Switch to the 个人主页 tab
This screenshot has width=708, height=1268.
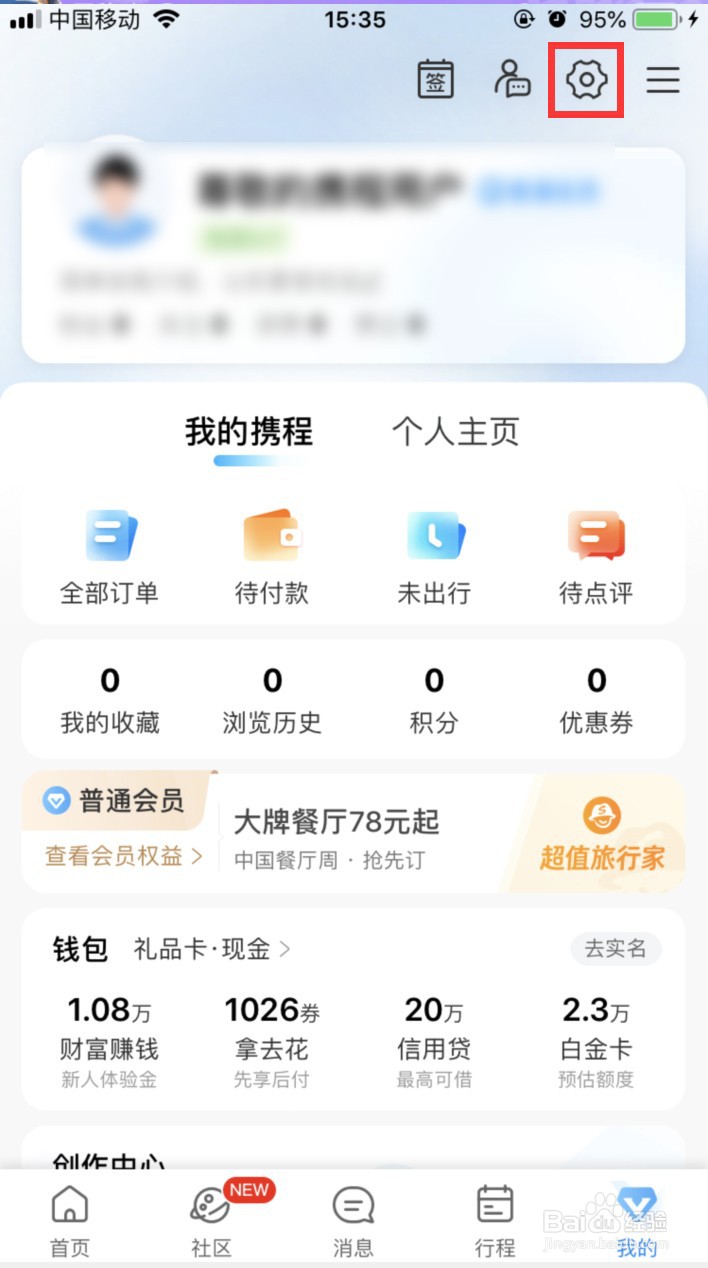(x=455, y=432)
